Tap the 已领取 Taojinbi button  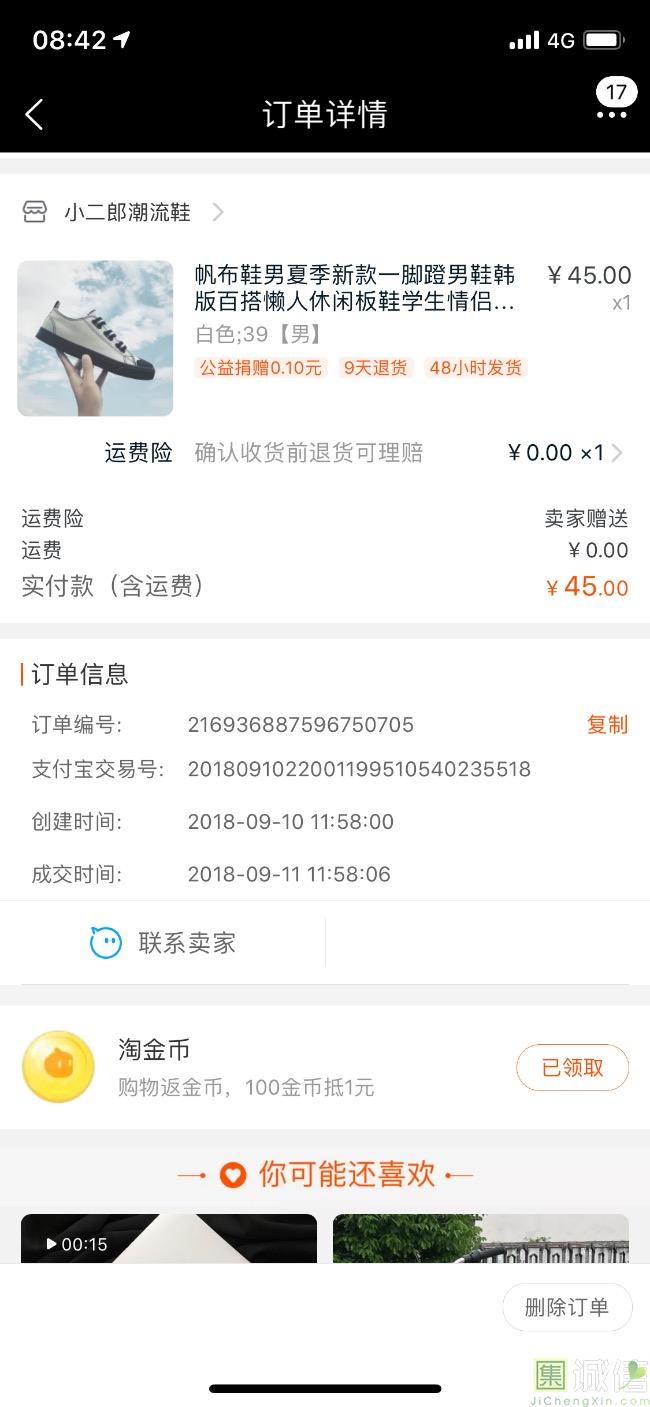click(x=572, y=1068)
